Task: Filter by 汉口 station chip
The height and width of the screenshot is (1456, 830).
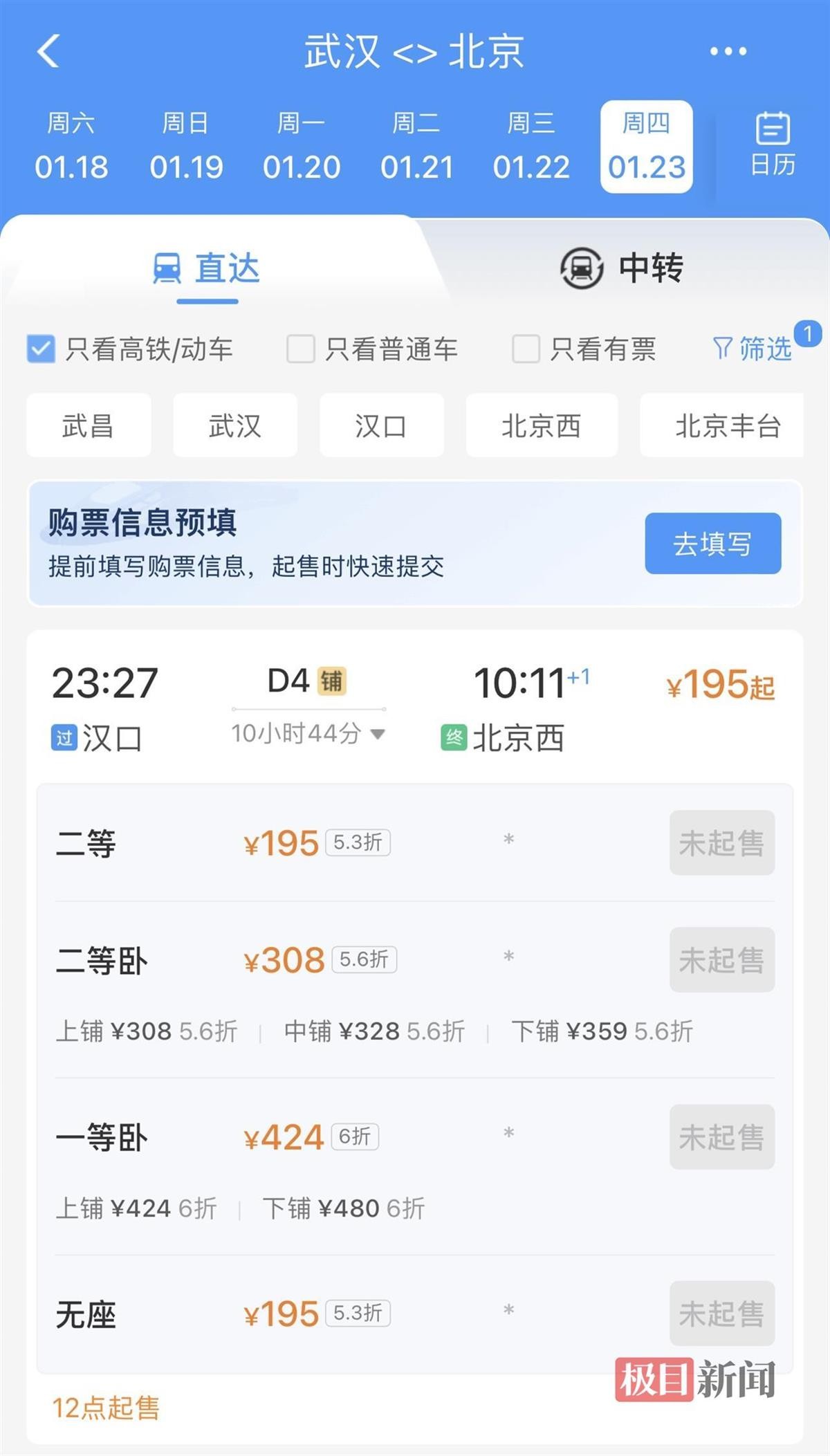Action: 381,425
